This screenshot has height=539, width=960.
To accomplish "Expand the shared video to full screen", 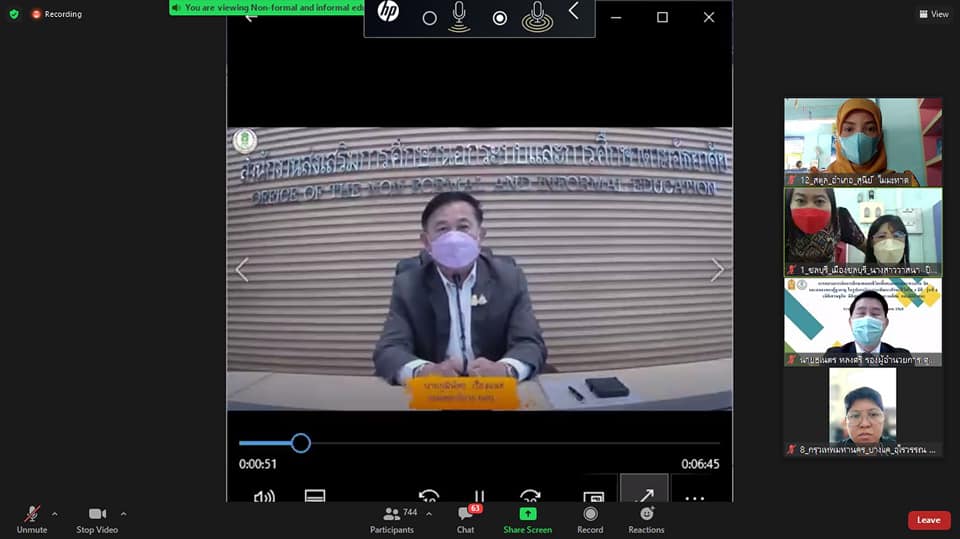I will point(643,494).
